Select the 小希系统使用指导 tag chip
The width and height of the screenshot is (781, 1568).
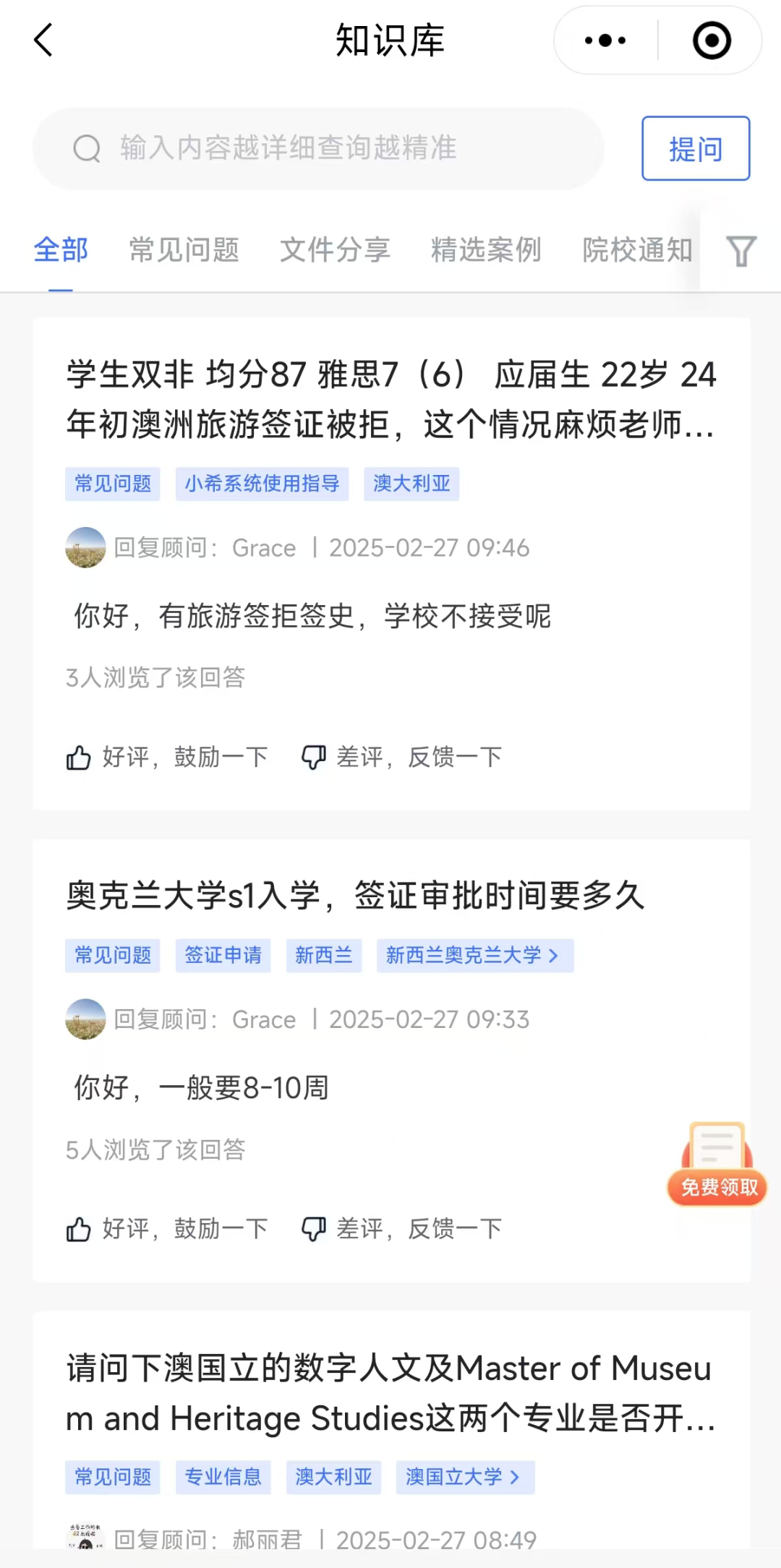pos(262,484)
